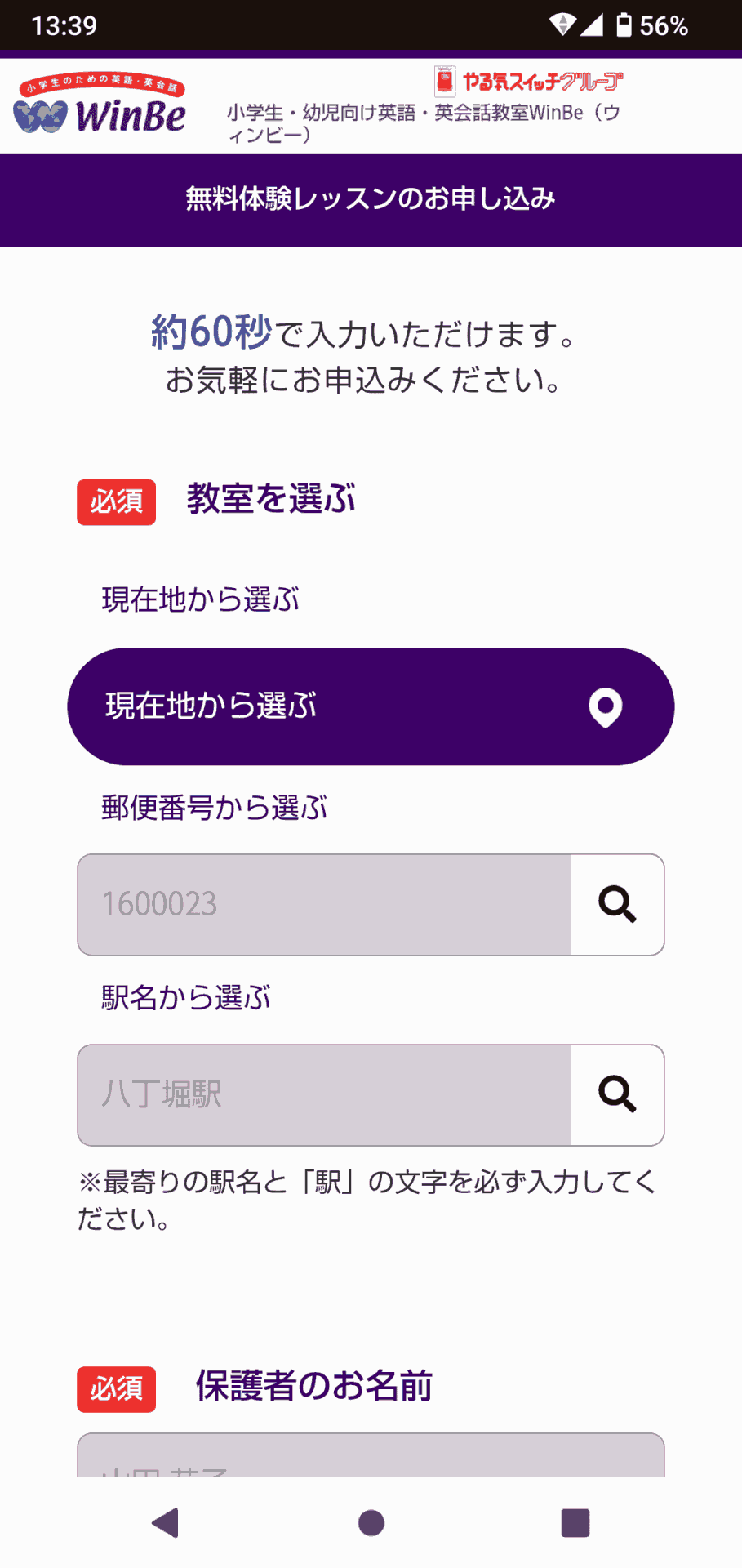This screenshot has width=742, height=1568.
Task: Focus the station name field showing 八丁堀駅
Action: click(x=324, y=1095)
